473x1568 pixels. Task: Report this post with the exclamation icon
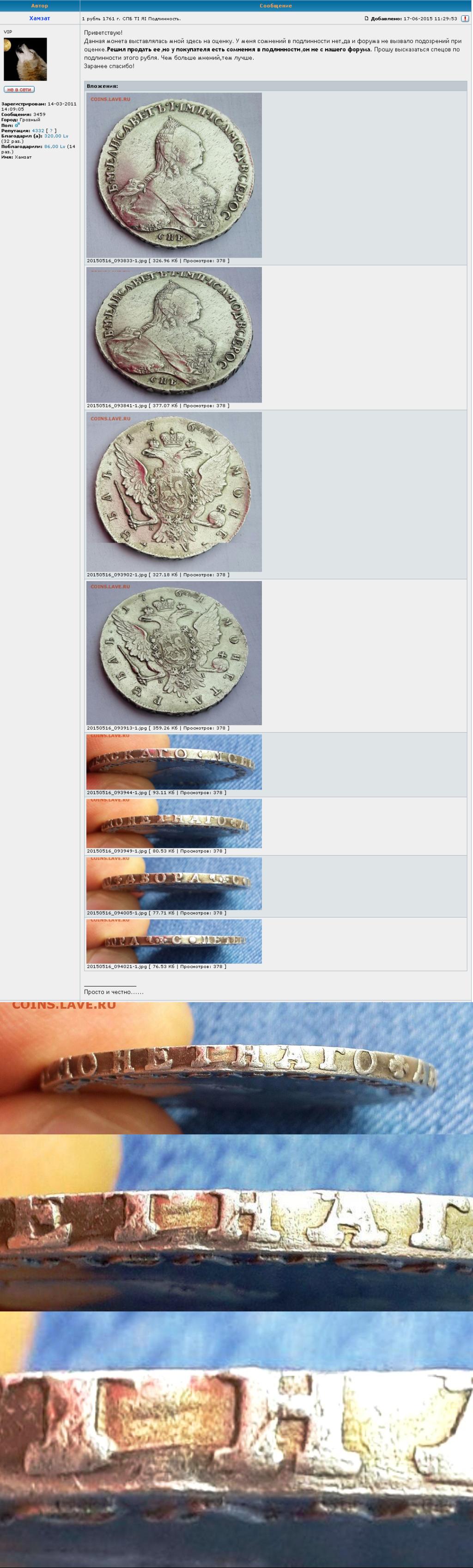coord(465,19)
